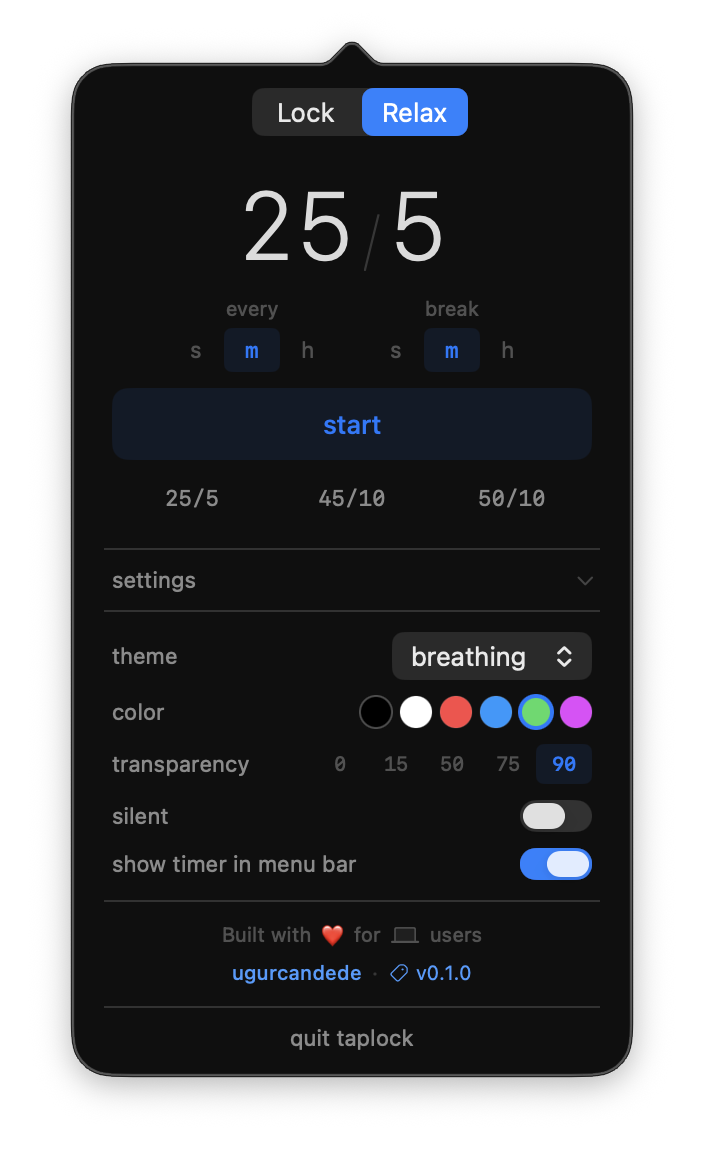Screen dimensions: 704x1156
Task: Pick the red color swatch
Action: [x=456, y=712]
